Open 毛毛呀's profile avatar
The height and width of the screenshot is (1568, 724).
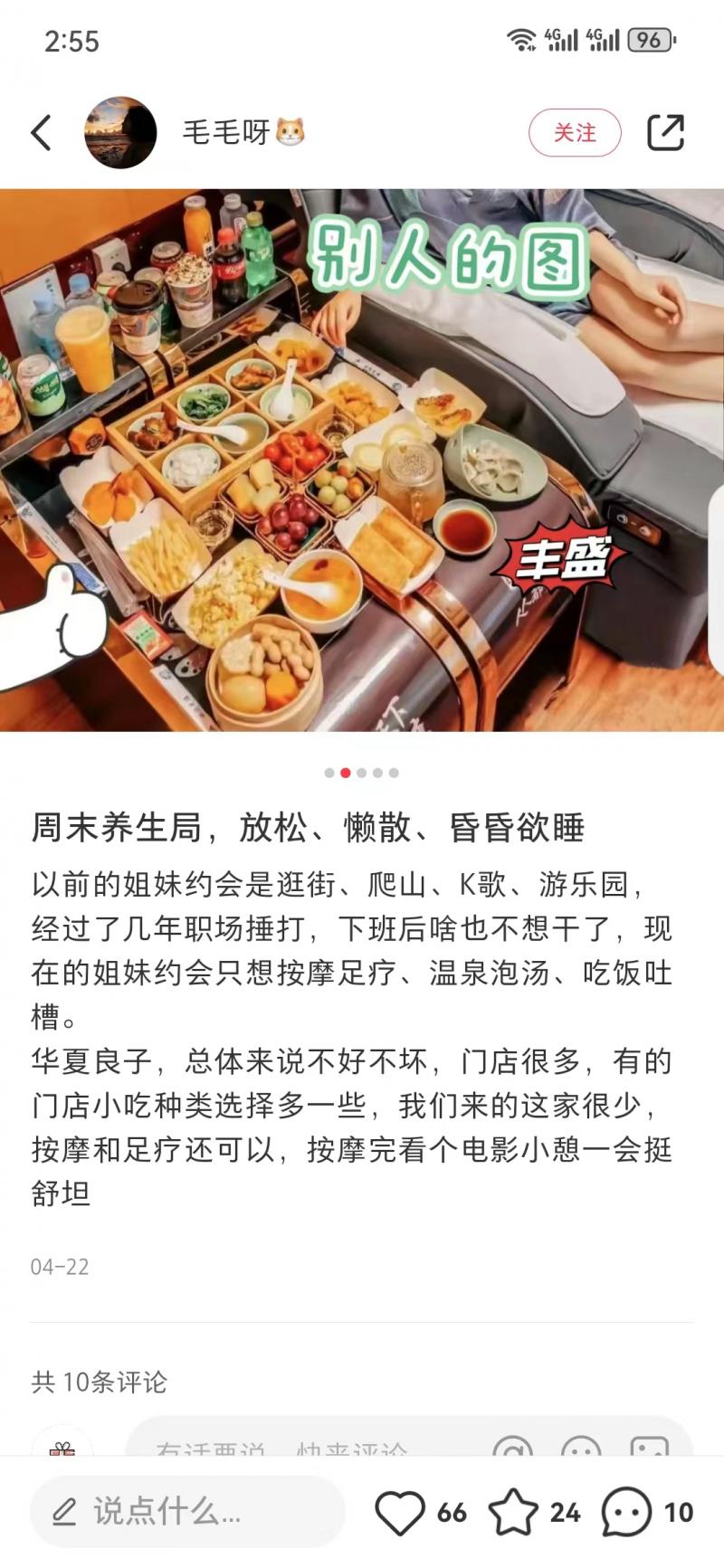pos(120,133)
